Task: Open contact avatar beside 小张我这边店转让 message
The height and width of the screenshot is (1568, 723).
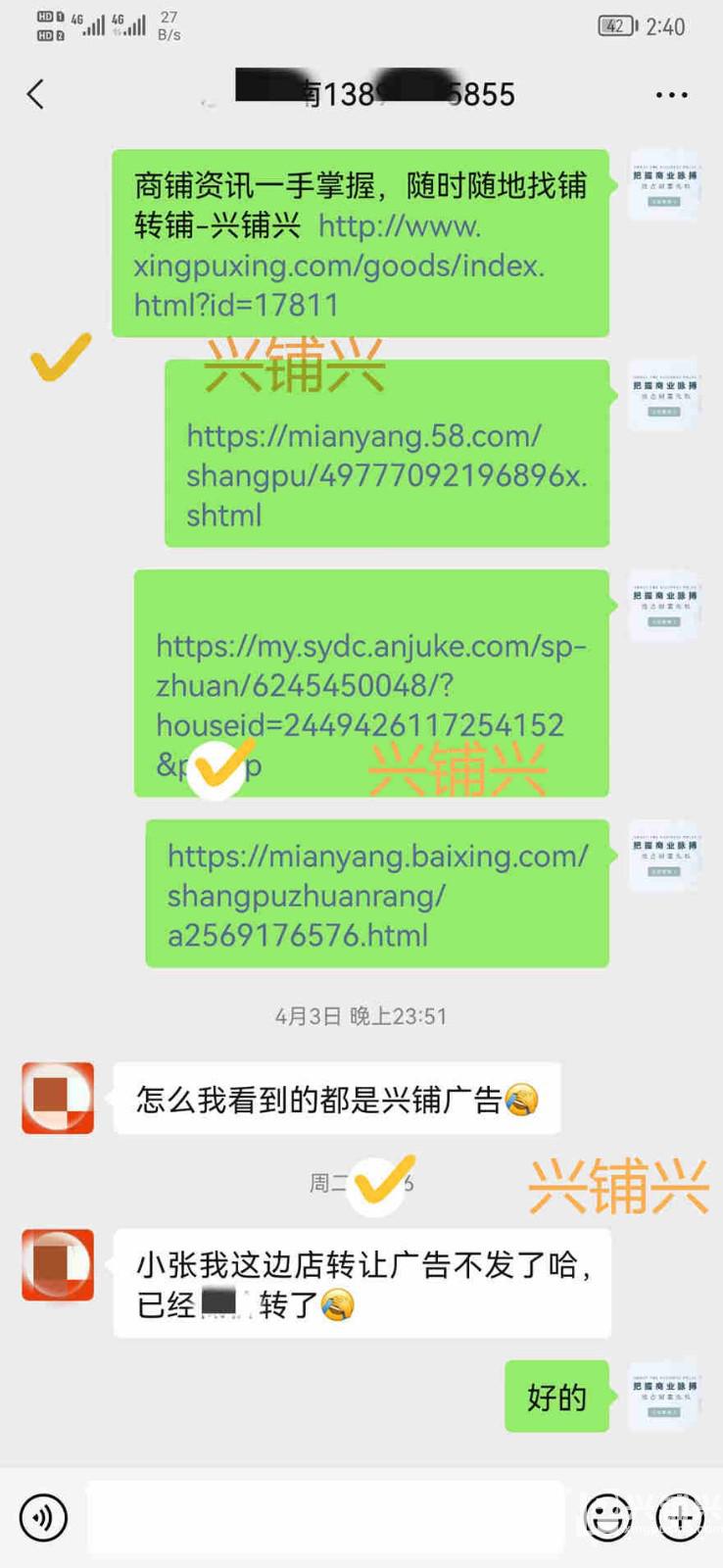Action: point(58,1264)
